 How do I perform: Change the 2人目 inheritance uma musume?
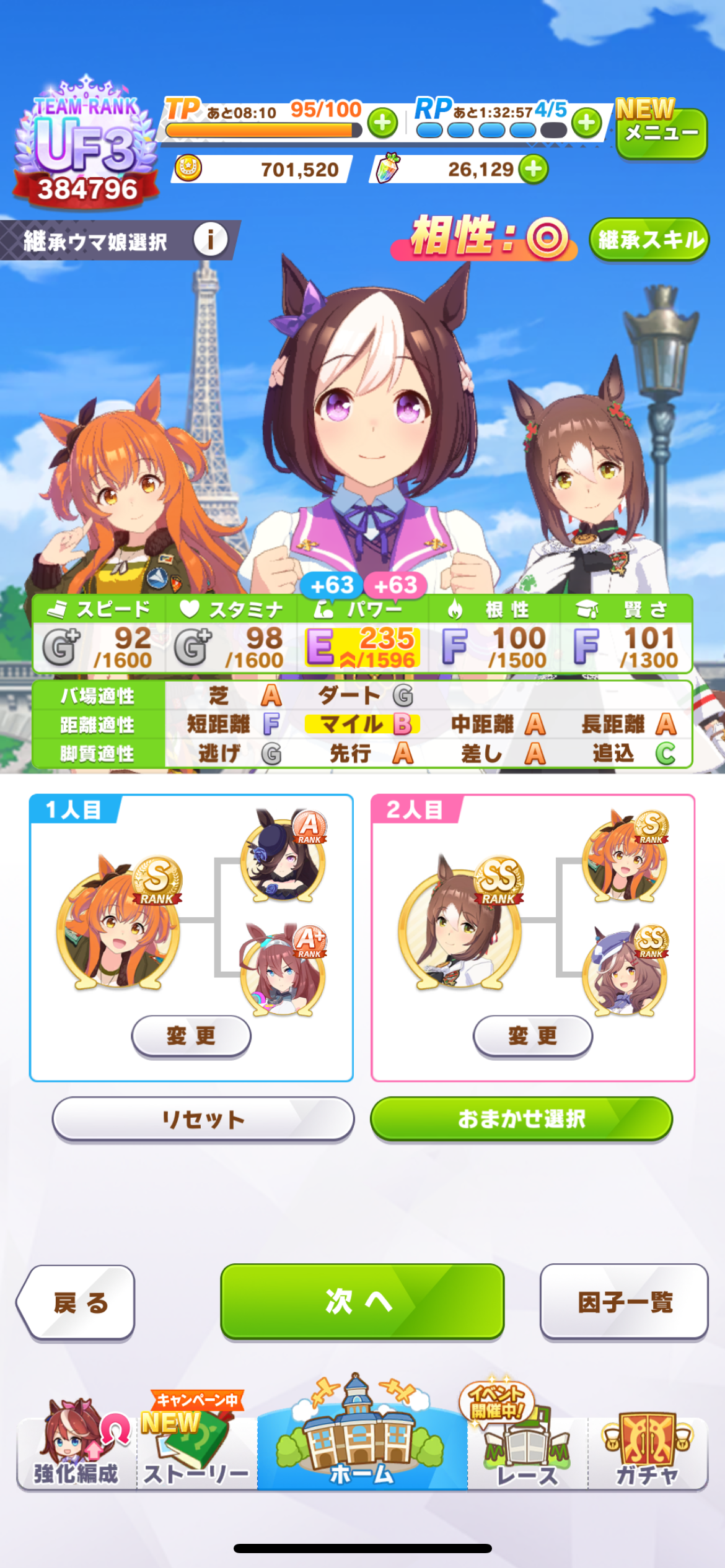tap(532, 1035)
